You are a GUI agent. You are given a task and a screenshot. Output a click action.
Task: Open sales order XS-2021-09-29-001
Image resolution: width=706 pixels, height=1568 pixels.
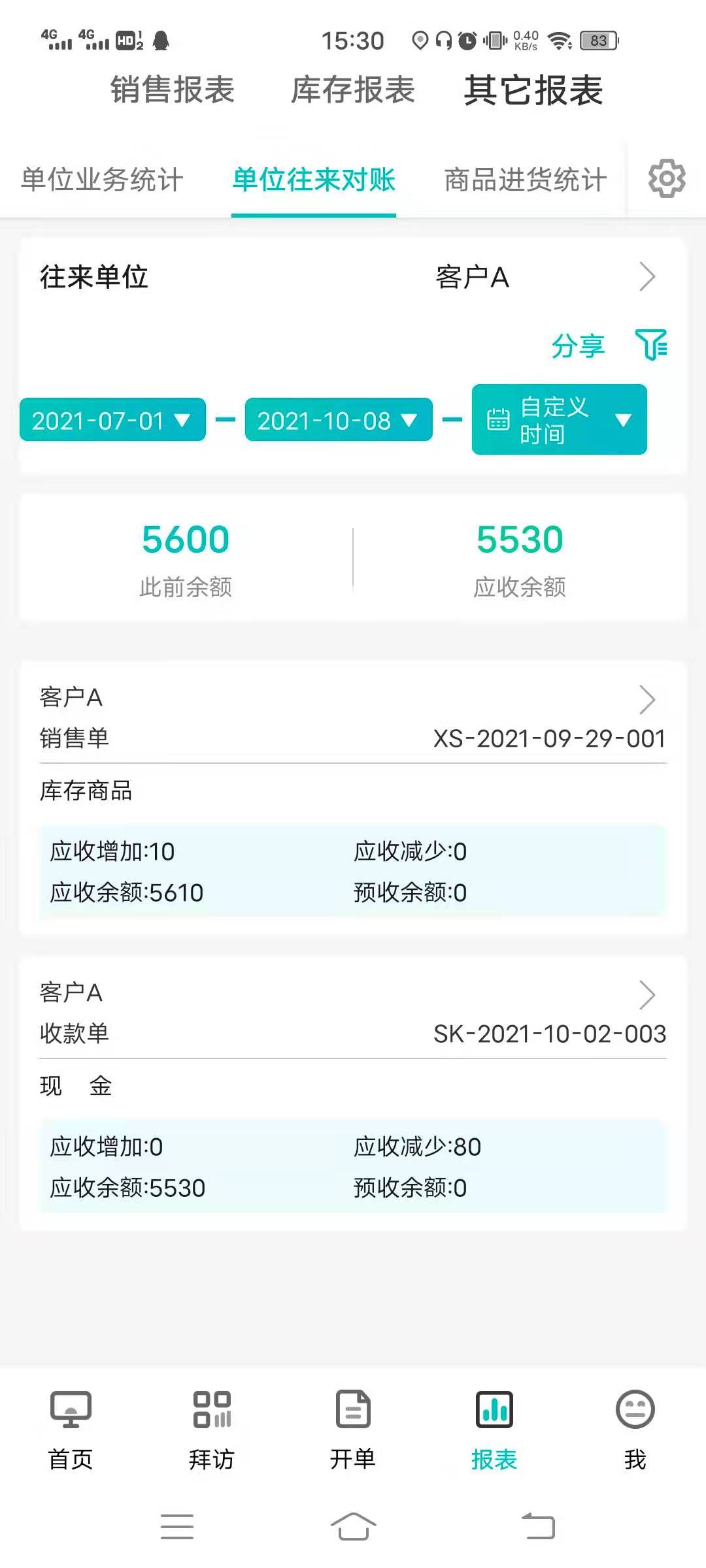click(353, 719)
